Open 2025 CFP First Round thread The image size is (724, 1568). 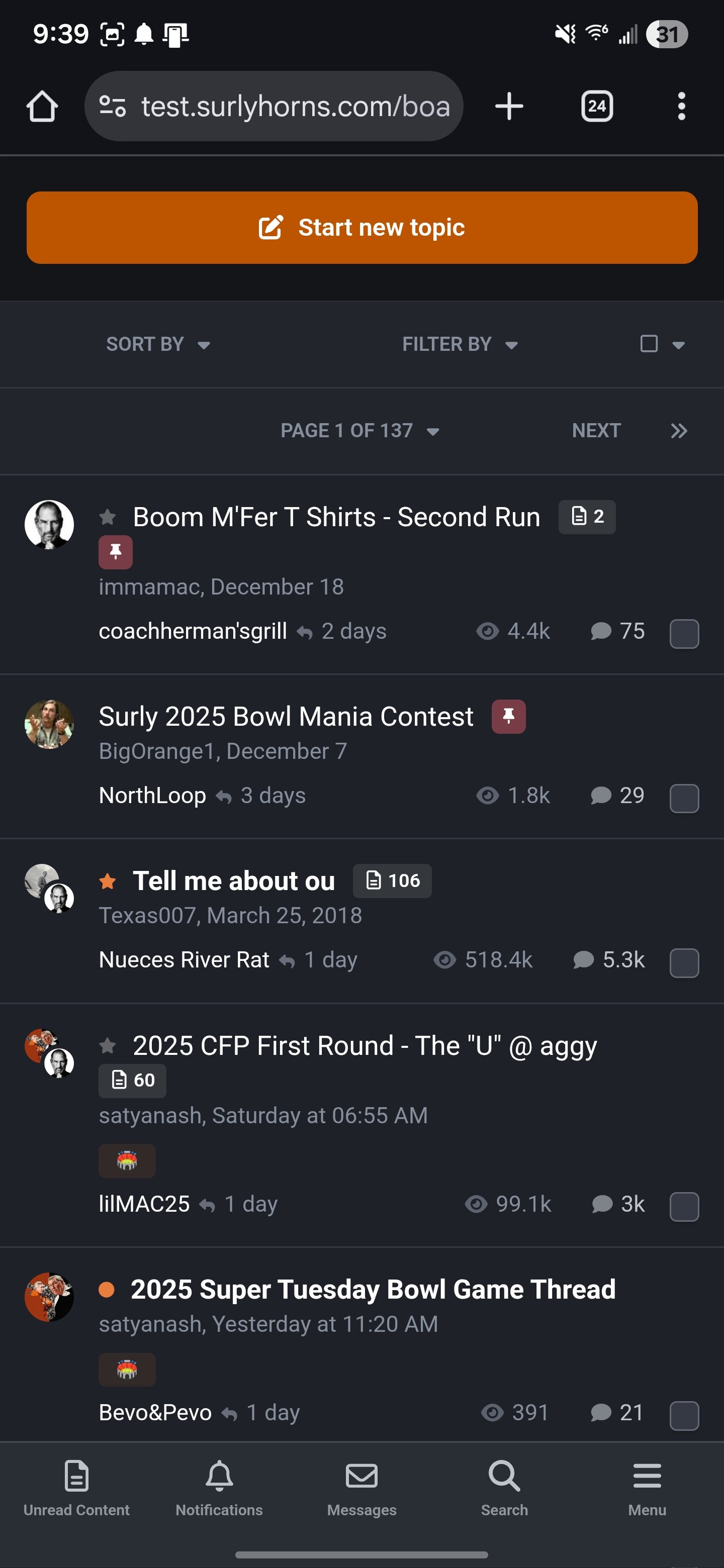click(x=364, y=1046)
